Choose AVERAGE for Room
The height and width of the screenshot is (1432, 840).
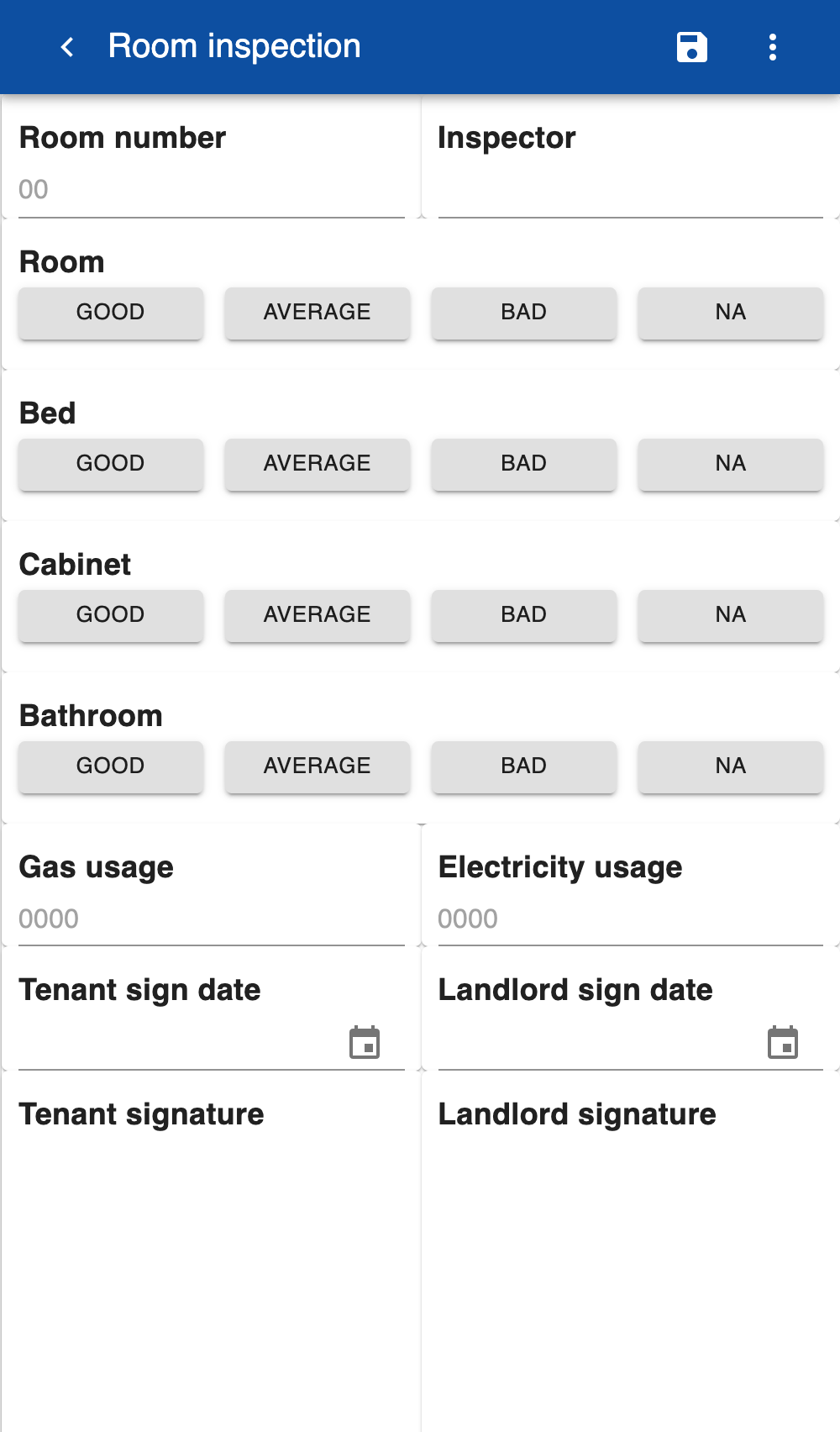coord(318,313)
